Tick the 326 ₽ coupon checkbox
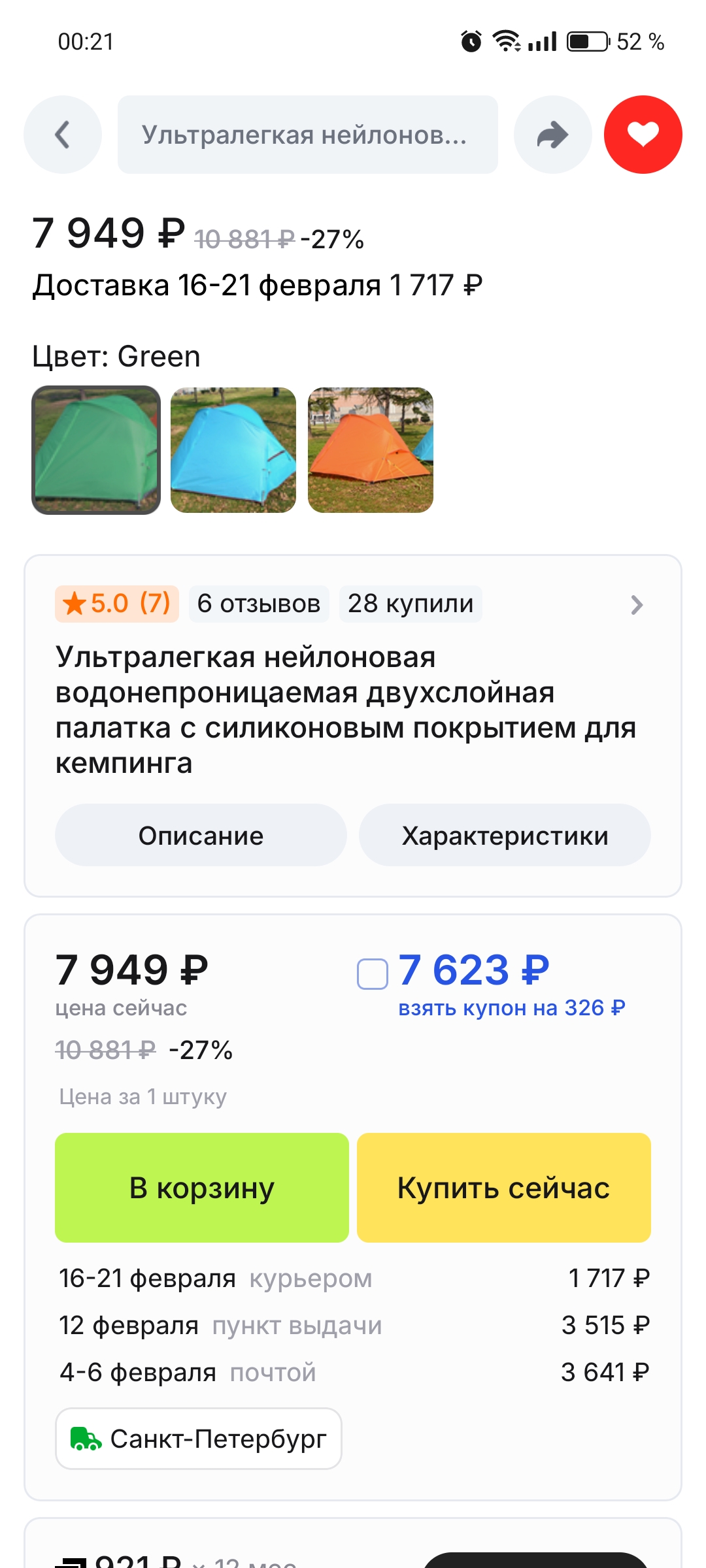Image resolution: width=706 pixels, height=1568 pixels. tap(373, 974)
